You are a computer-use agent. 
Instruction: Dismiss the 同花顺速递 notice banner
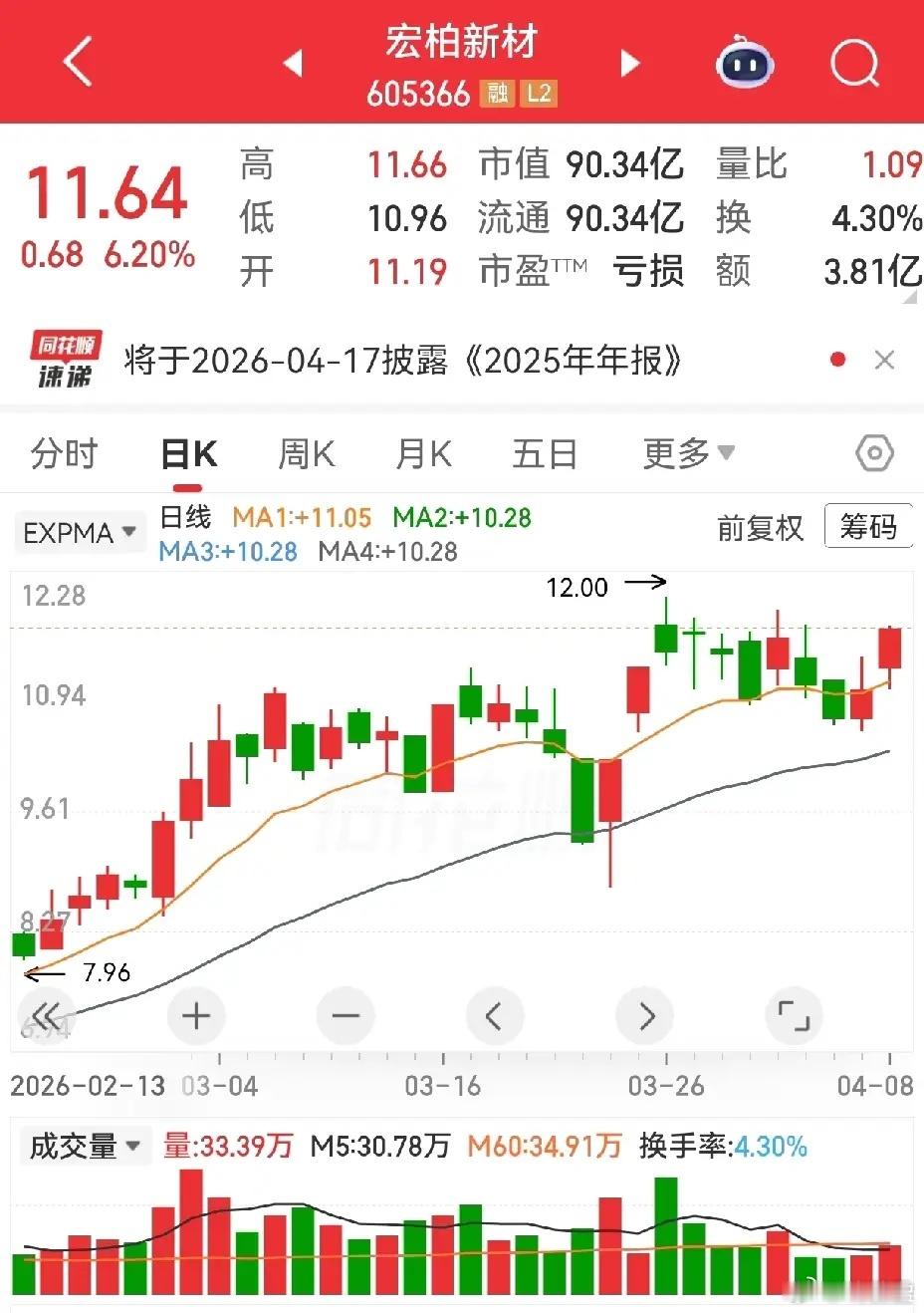pyautogui.click(x=884, y=360)
